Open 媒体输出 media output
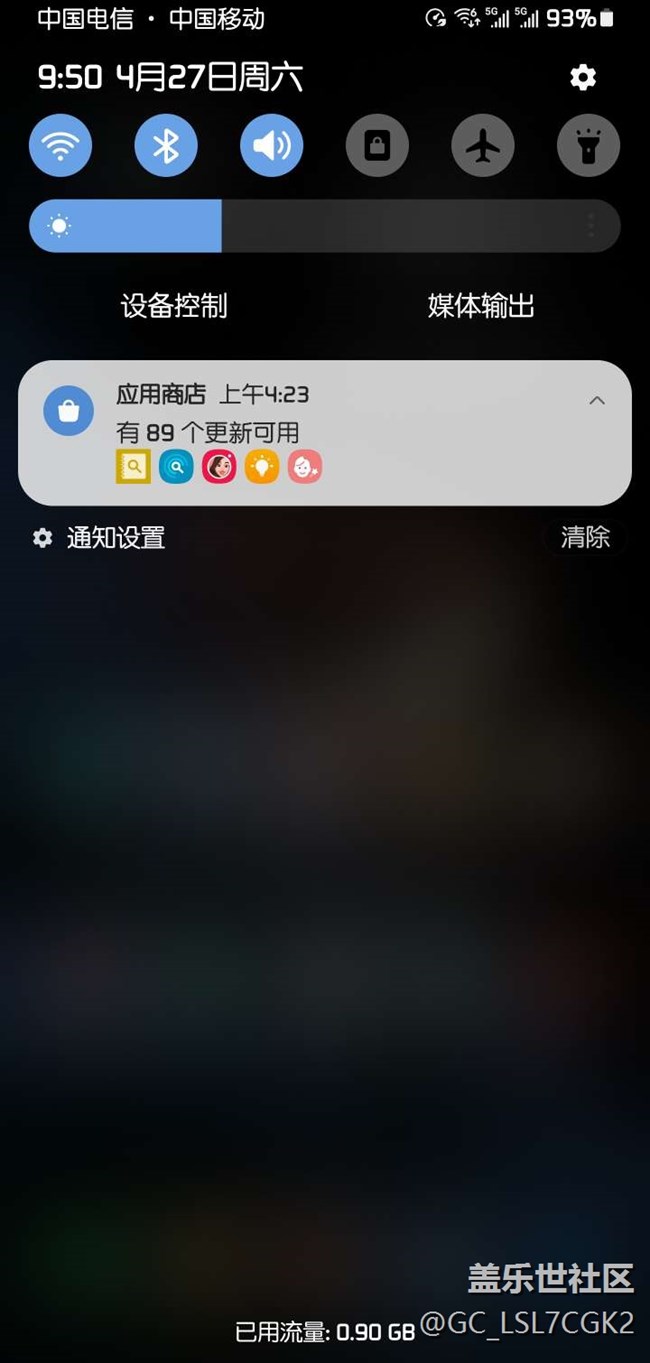The image size is (650, 1363). [x=481, y=306]
